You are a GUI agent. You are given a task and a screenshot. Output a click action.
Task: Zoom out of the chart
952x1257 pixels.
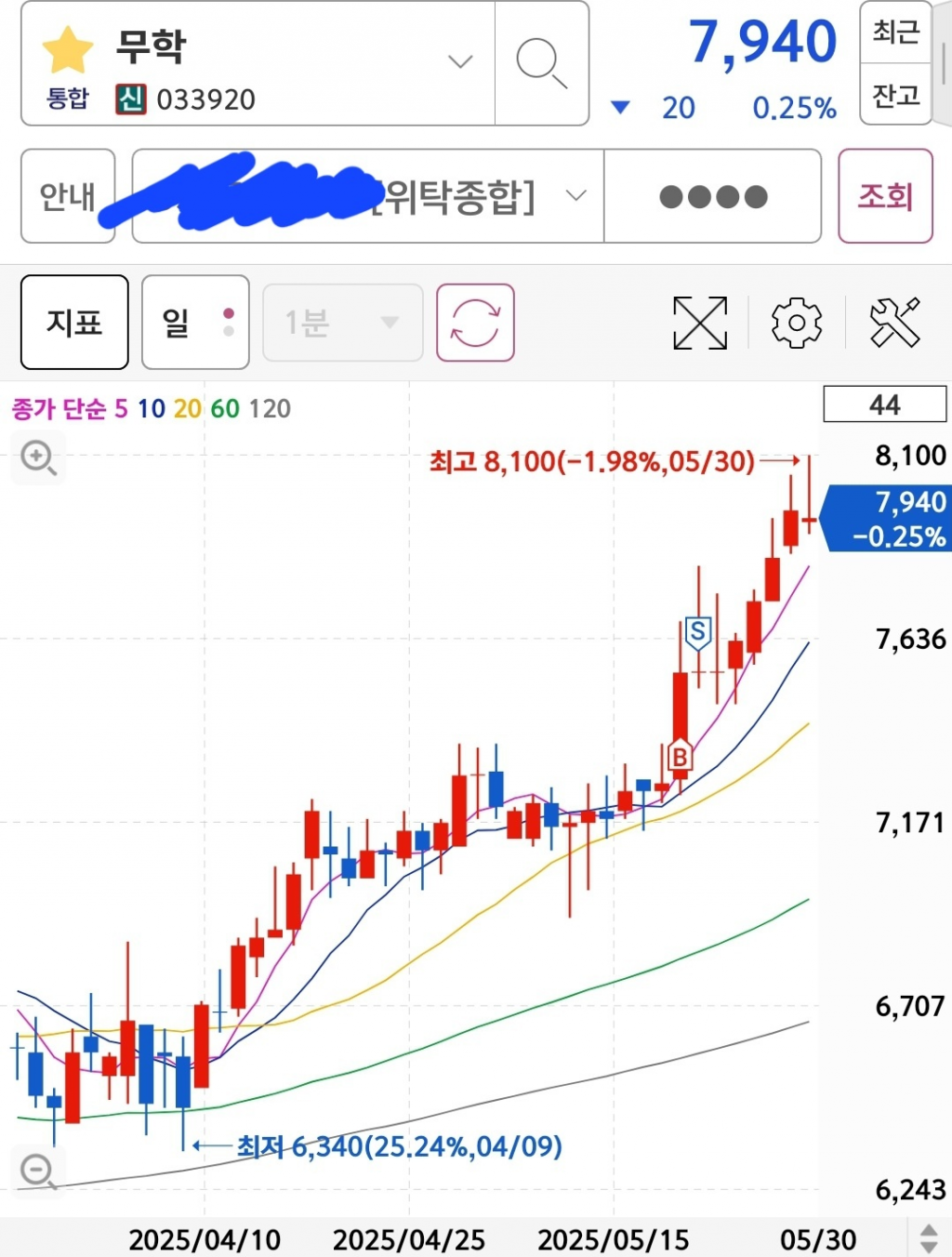38,1170
